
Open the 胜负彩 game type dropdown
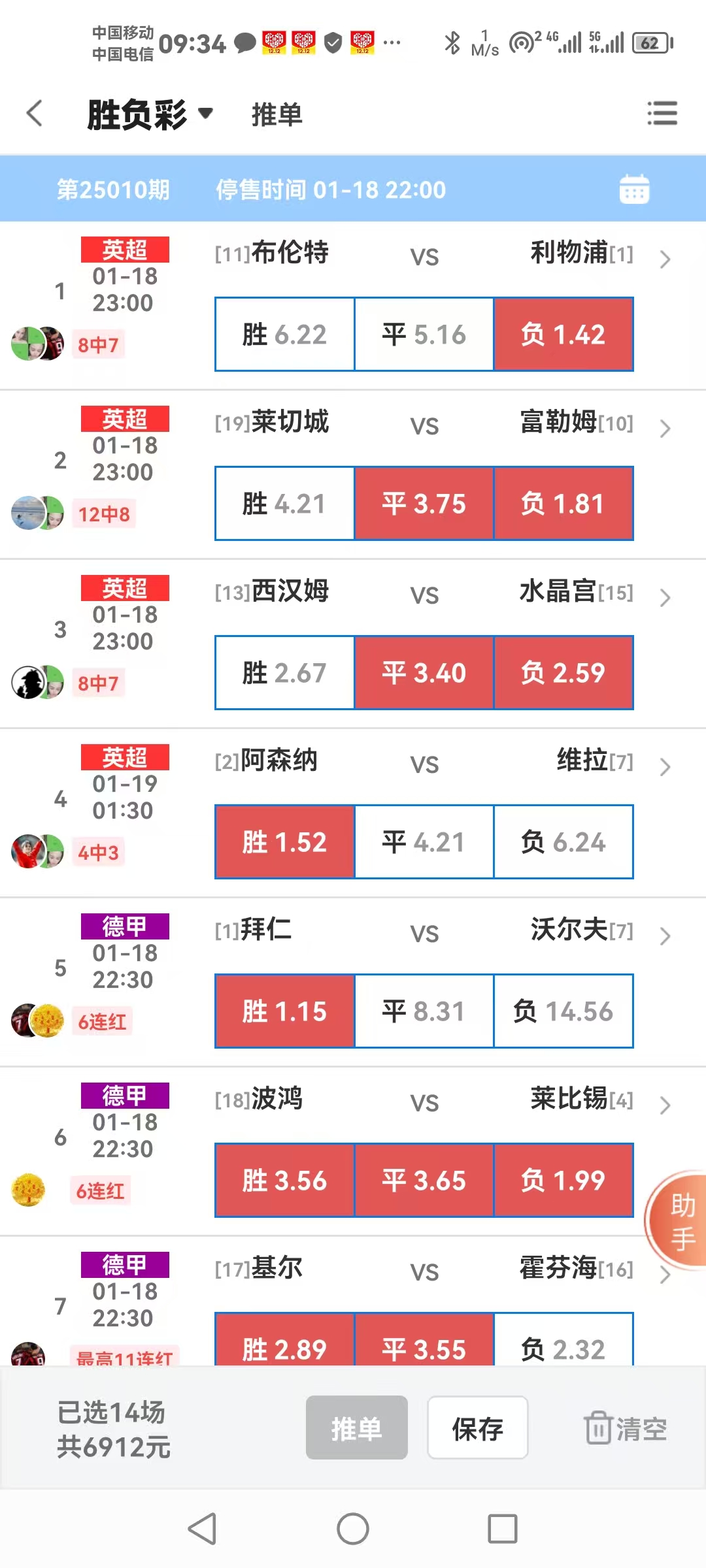click(150, 114)
